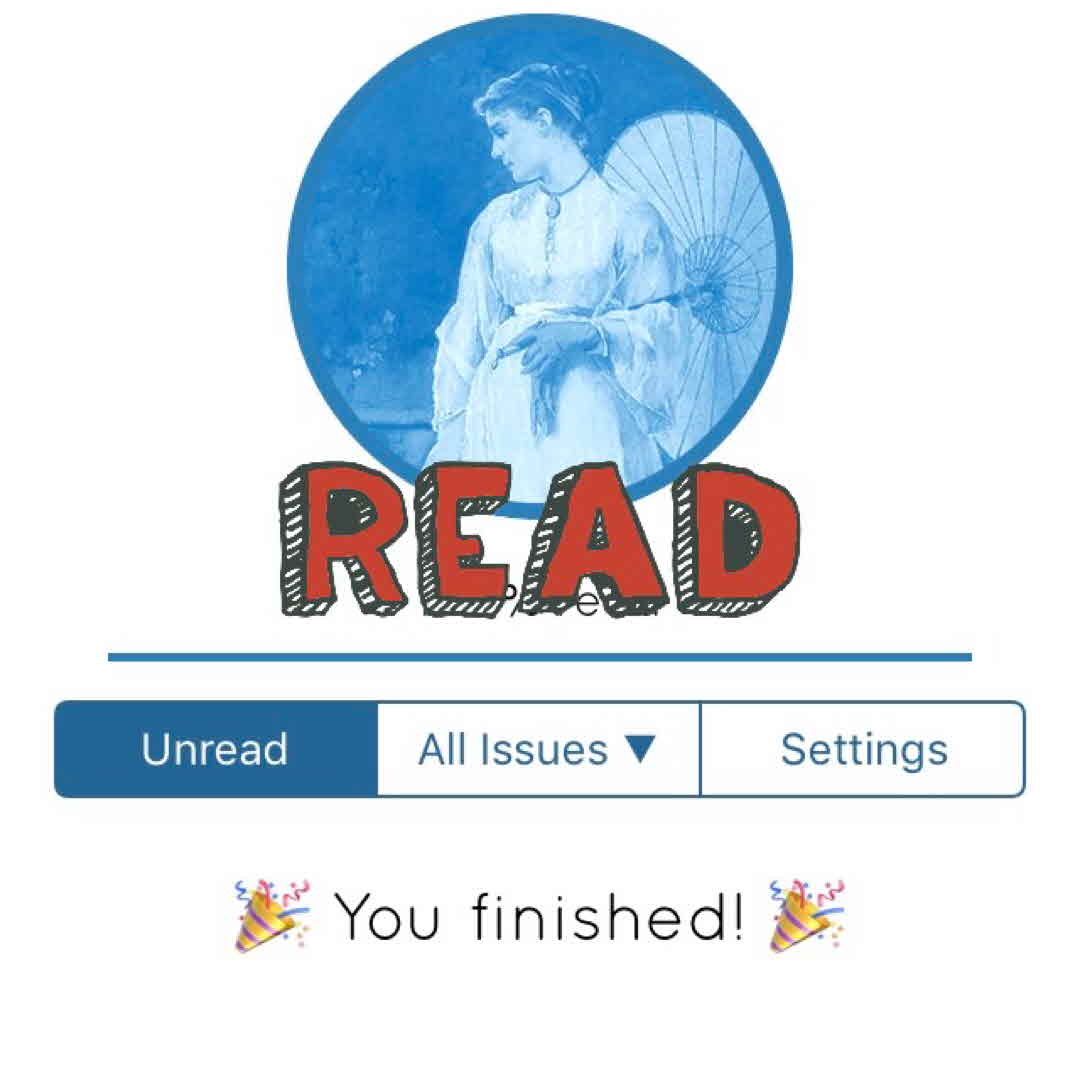Open the Settings tab
This screenshot has width=1080, height=1080.
point(863,749)
